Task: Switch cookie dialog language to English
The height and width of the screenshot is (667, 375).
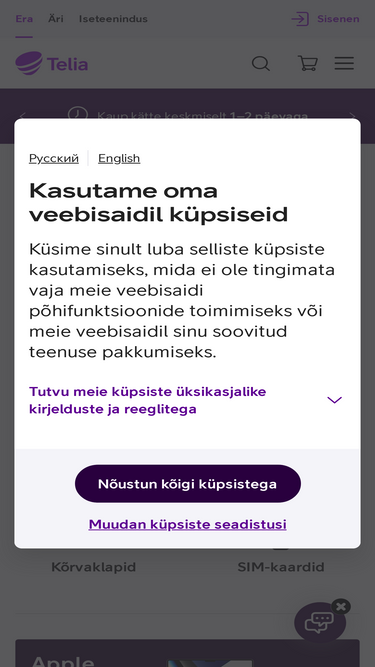Action: [119, 158]
